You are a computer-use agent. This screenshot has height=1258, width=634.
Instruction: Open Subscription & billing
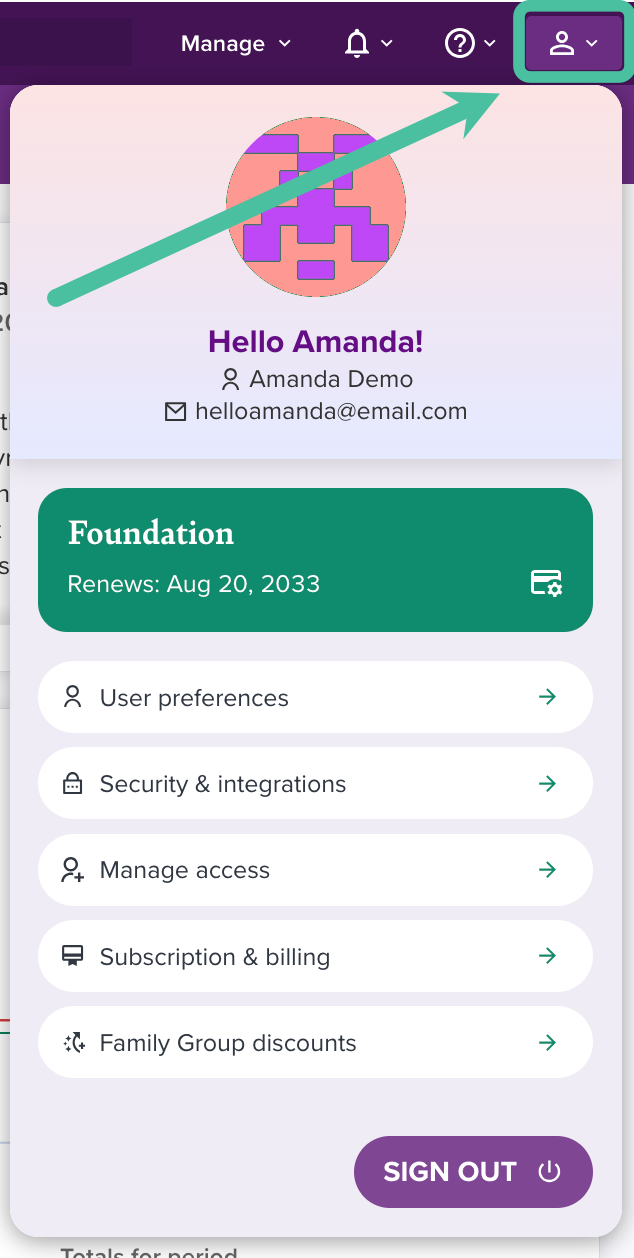[315, 957]
